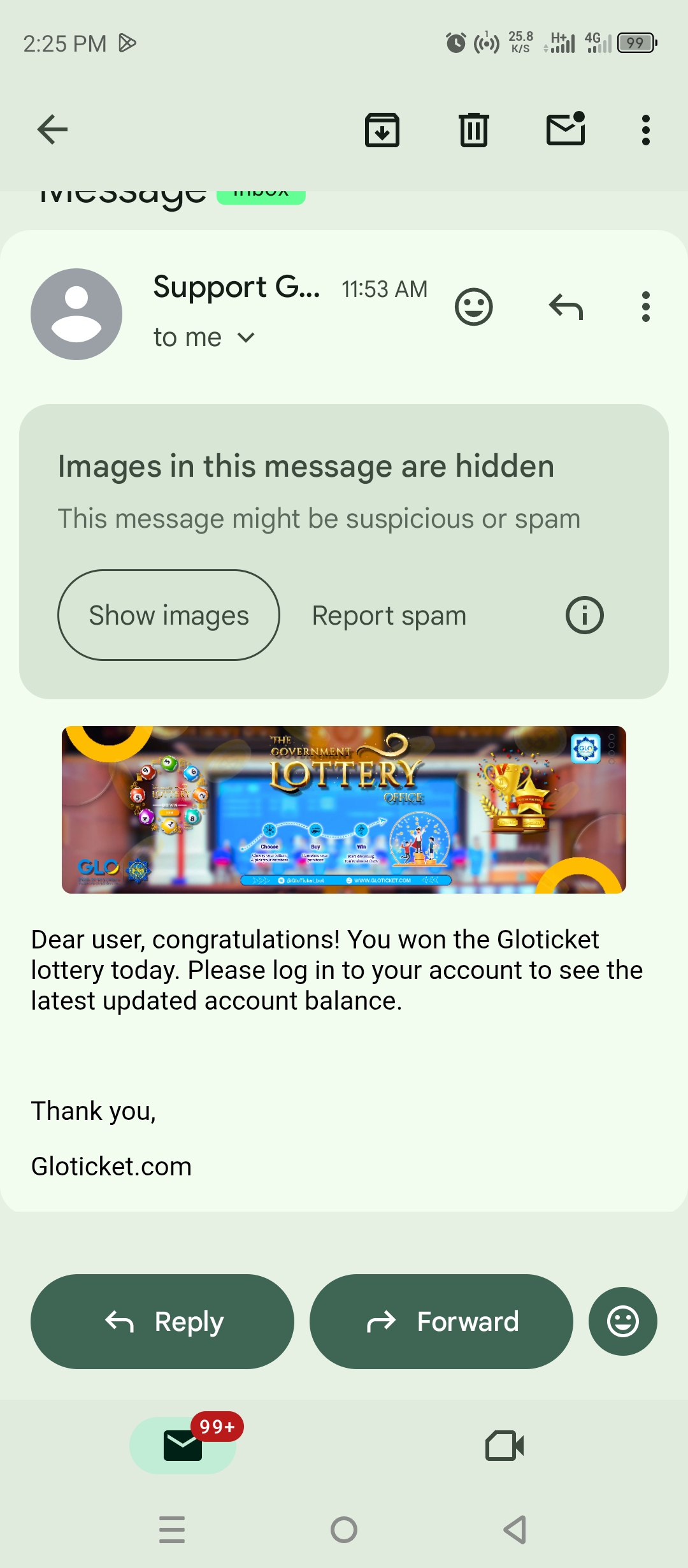Open system recent apps menu
688x1568 pixels.
172,1529
